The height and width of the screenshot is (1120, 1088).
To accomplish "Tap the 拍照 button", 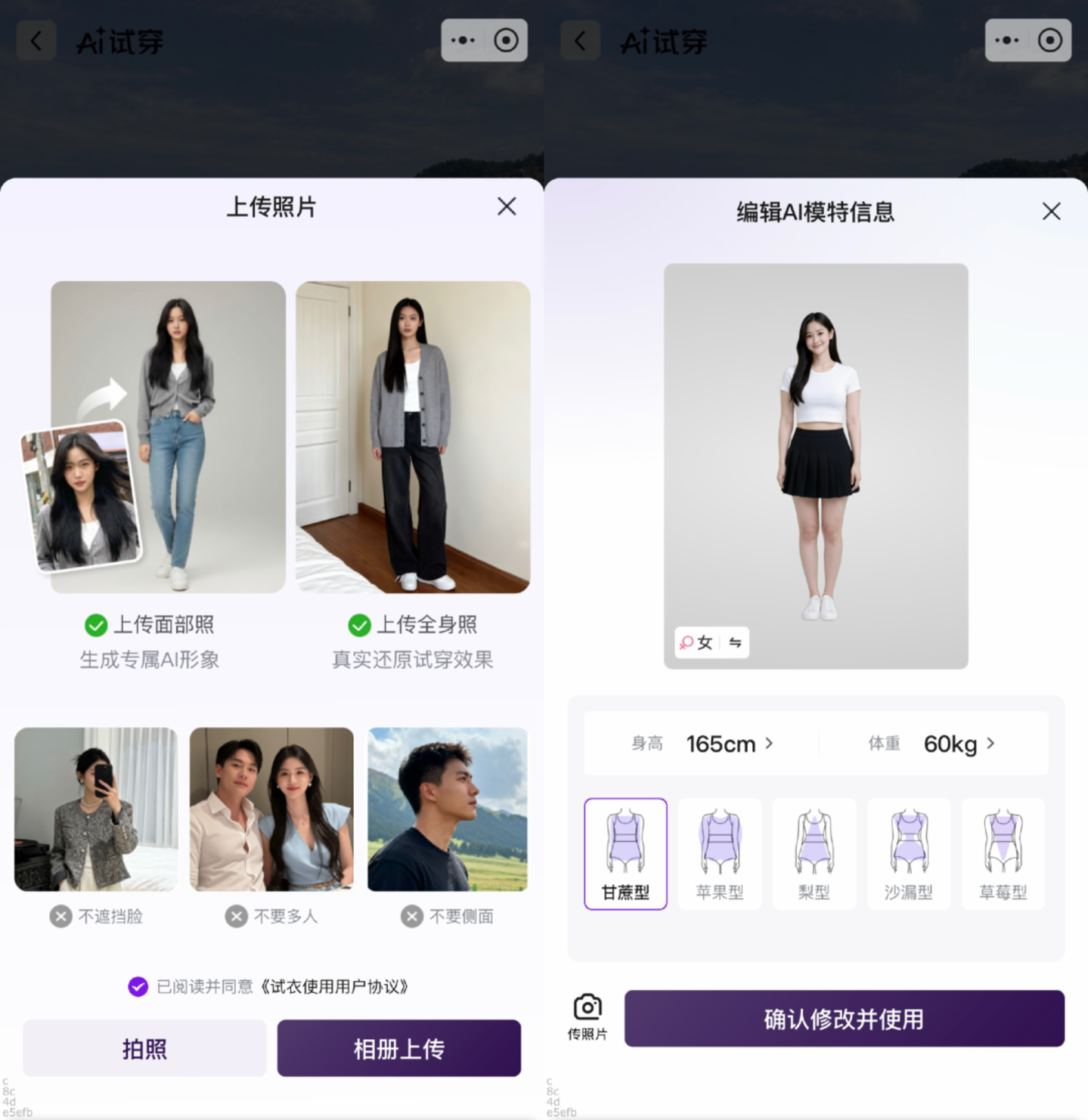I will pos(144,1048).
